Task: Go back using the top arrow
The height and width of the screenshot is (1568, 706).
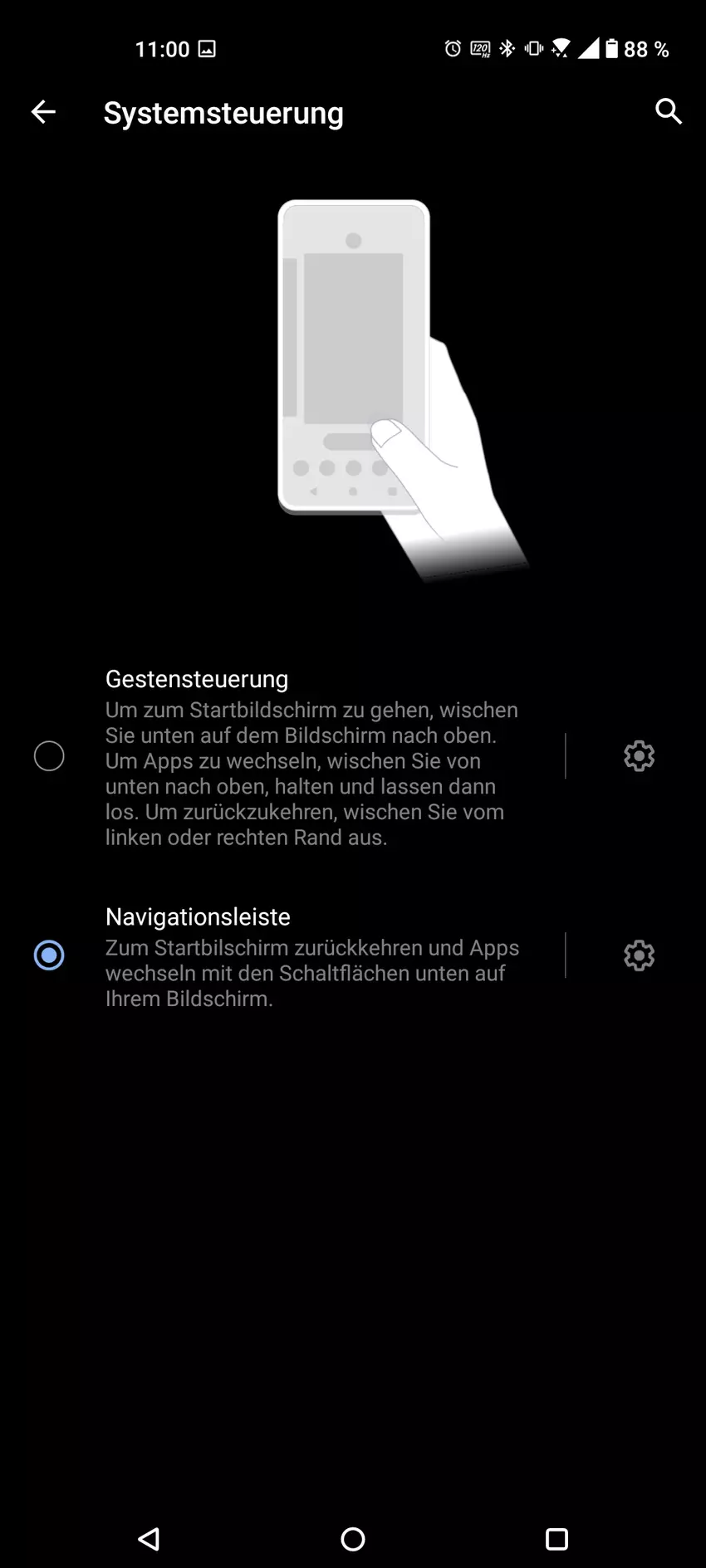Action: coord(43,112)
